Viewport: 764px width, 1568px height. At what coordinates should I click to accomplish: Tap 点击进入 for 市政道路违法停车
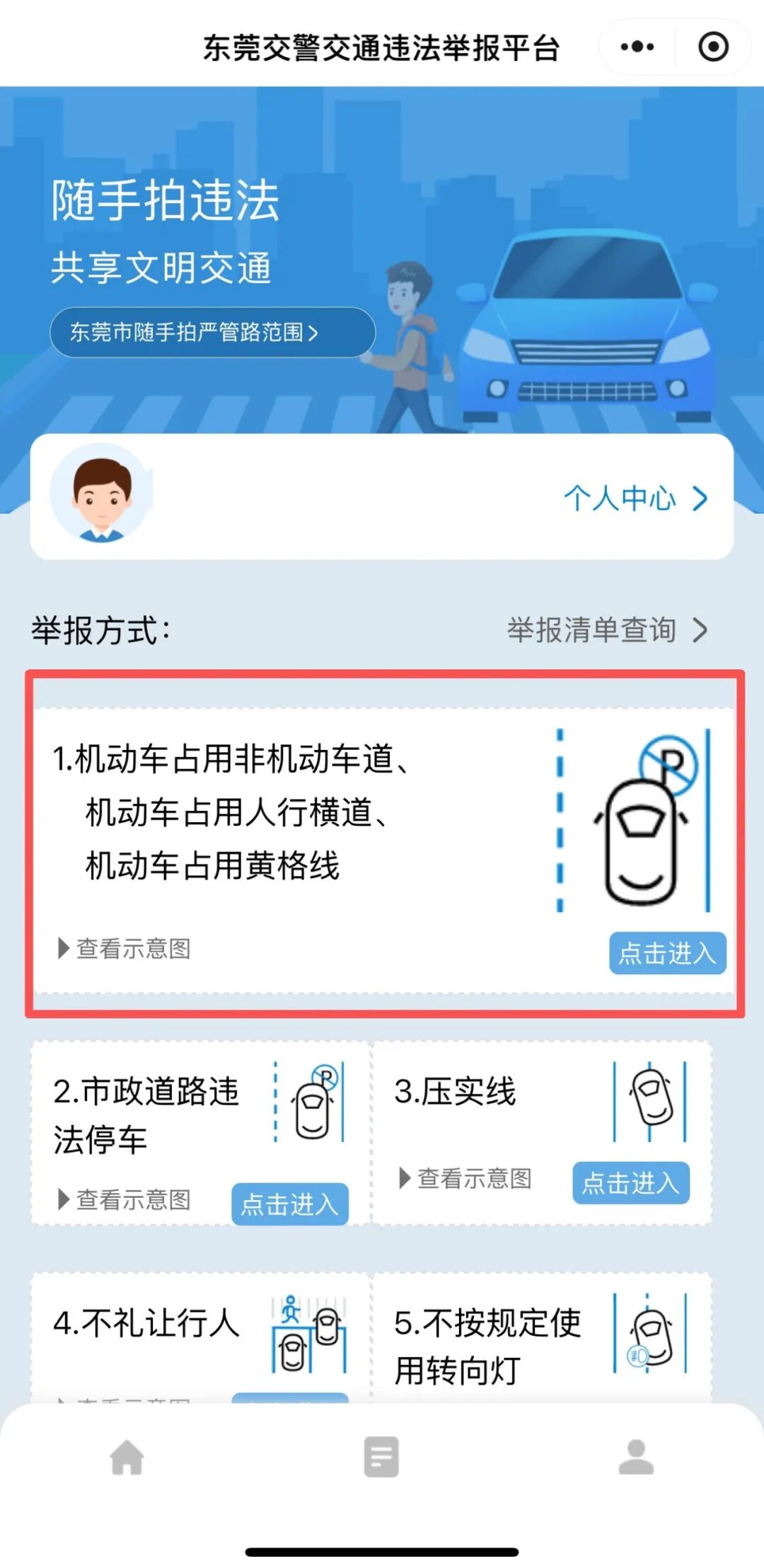coord(289,1204)
